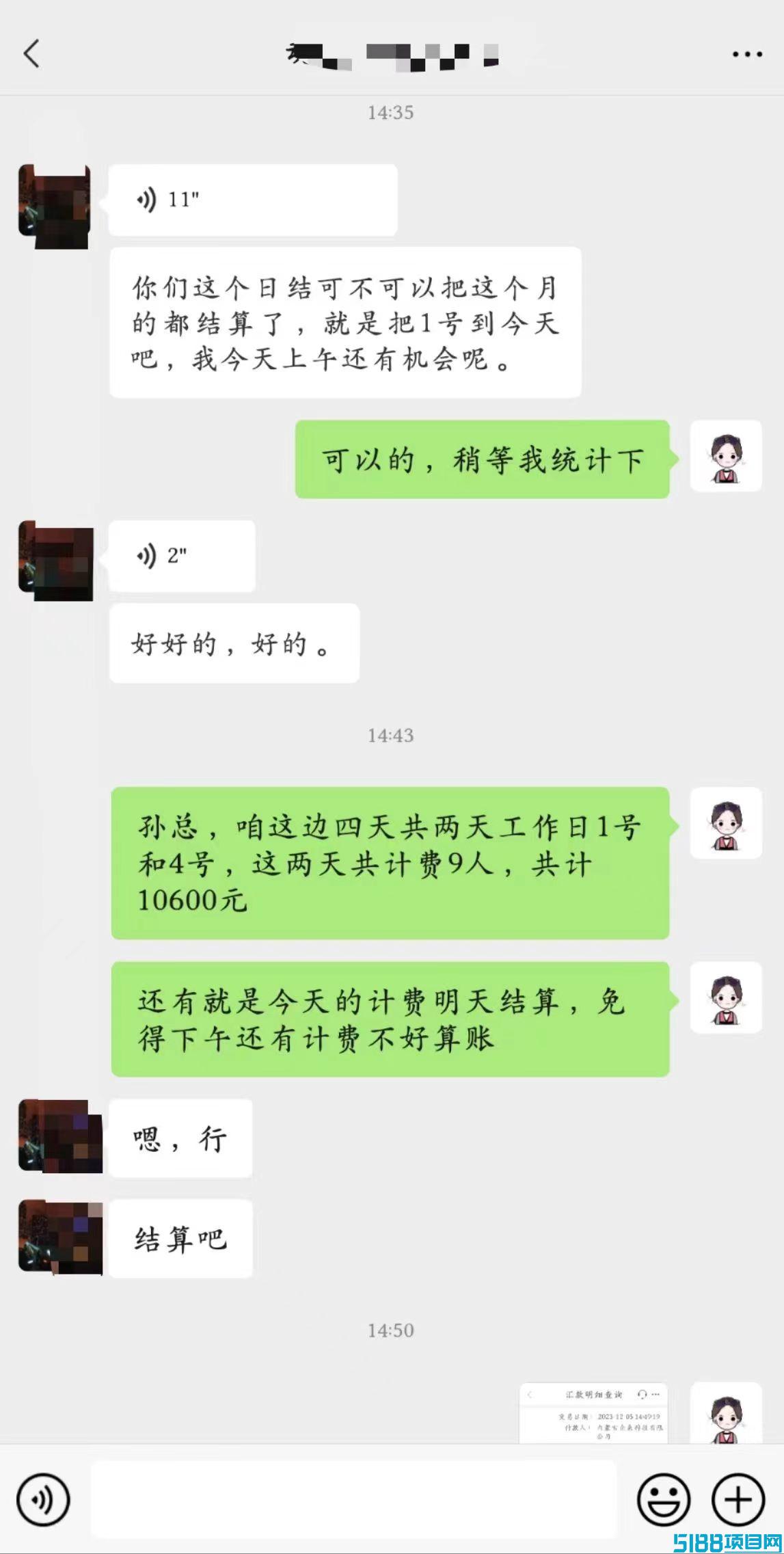The height and width of the screenshot is (1554, 784).
Task: Open the emoji picker
Action: point(663,1499)
